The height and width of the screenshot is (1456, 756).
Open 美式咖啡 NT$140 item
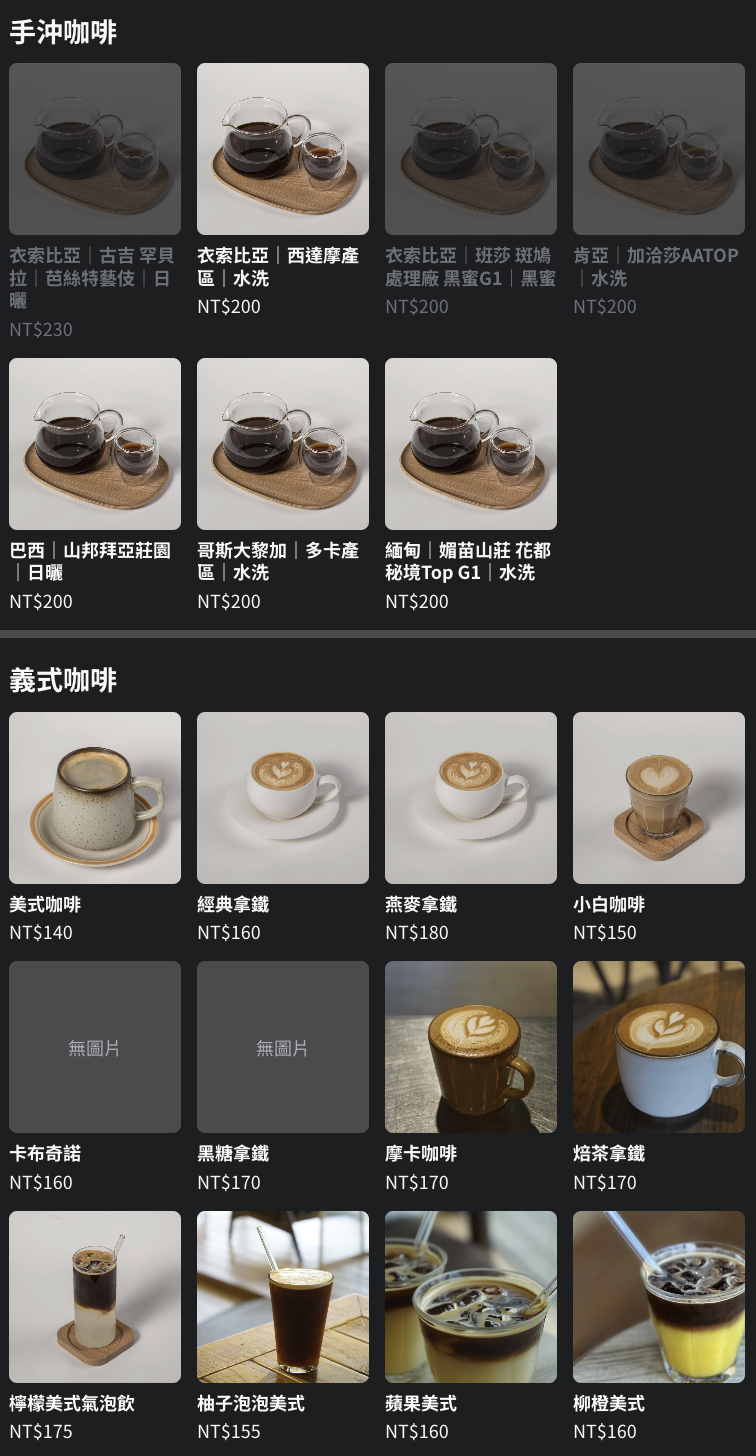[x=95, y=798]
